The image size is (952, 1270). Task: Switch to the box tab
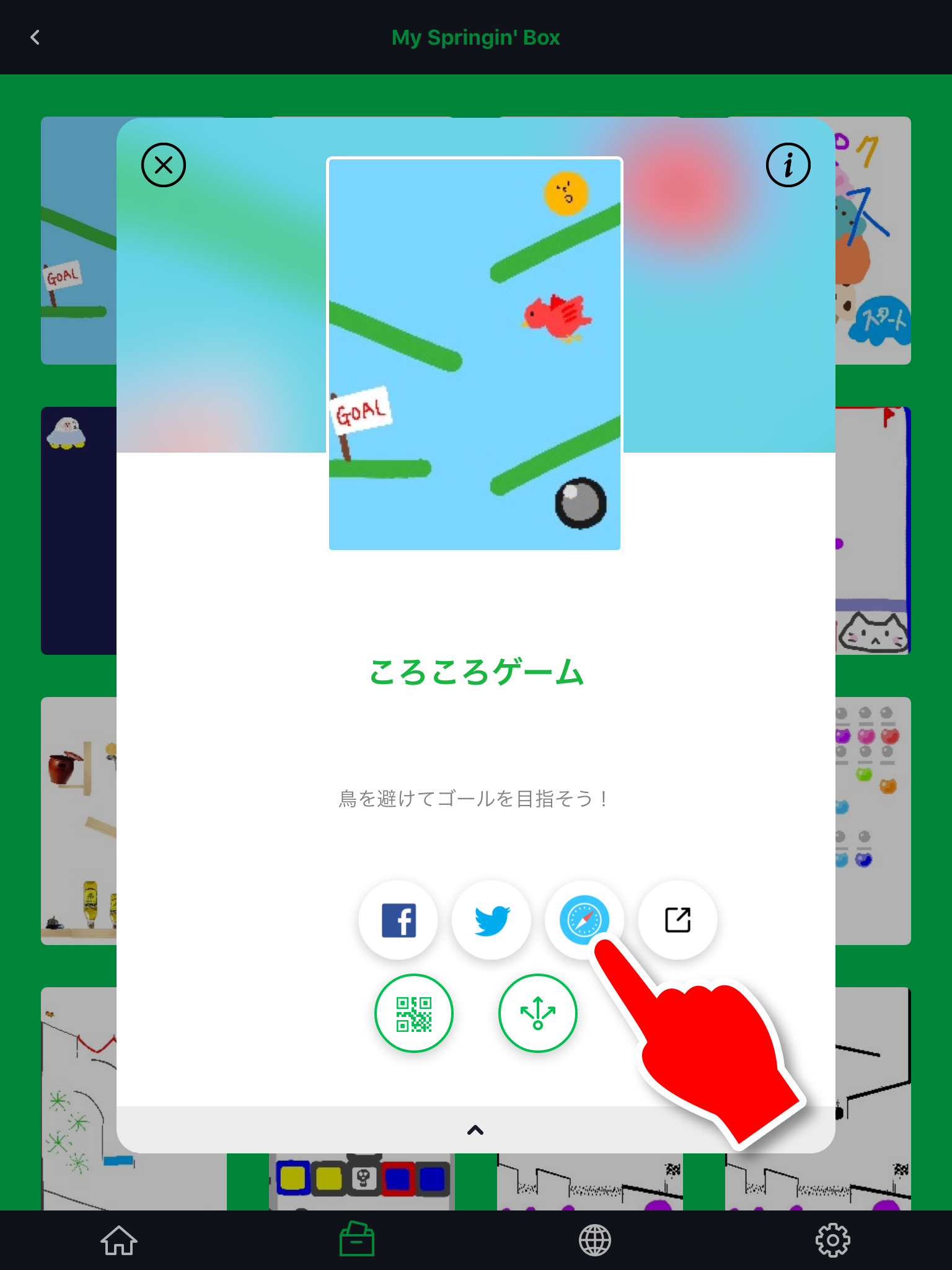pyautogui.click(x=357, y=1240)
